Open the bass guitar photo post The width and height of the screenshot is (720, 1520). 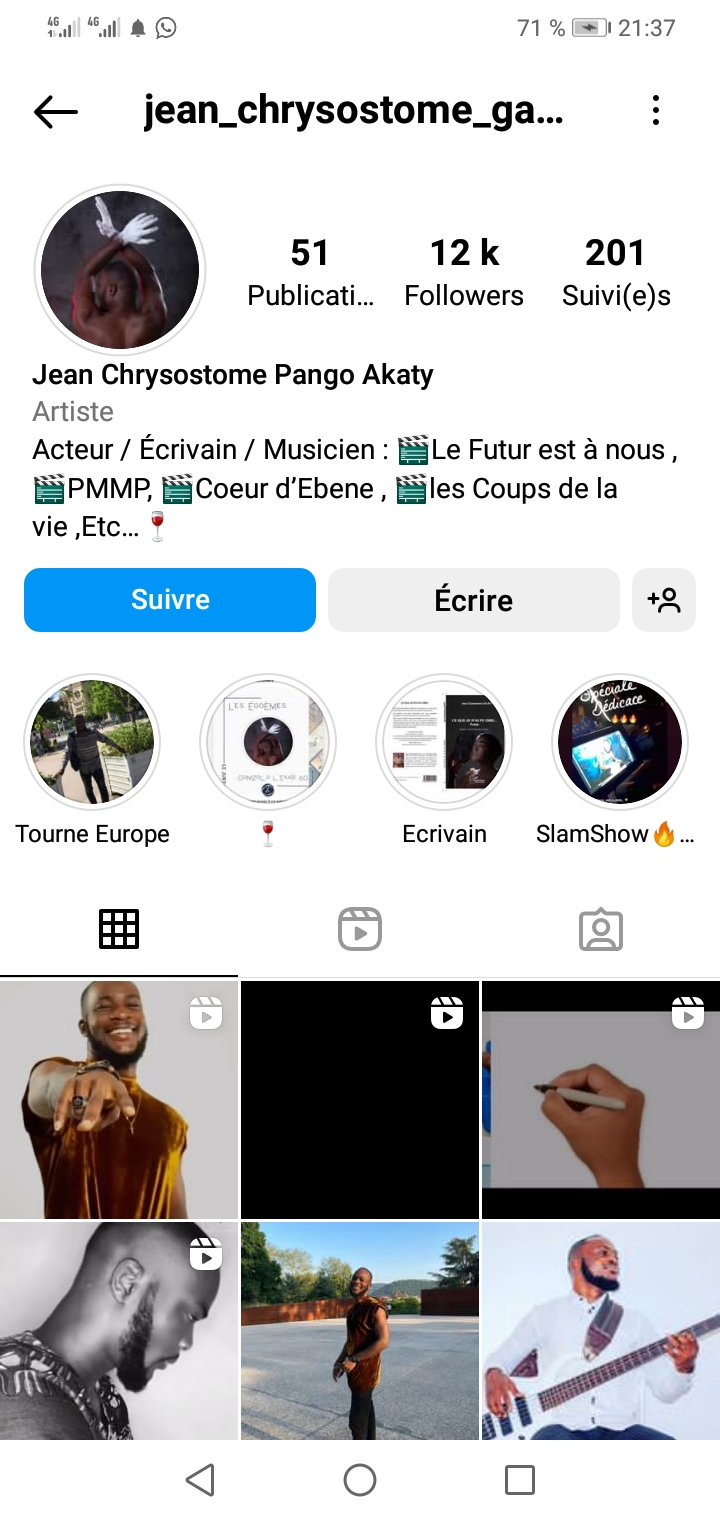pos(601,1330)
